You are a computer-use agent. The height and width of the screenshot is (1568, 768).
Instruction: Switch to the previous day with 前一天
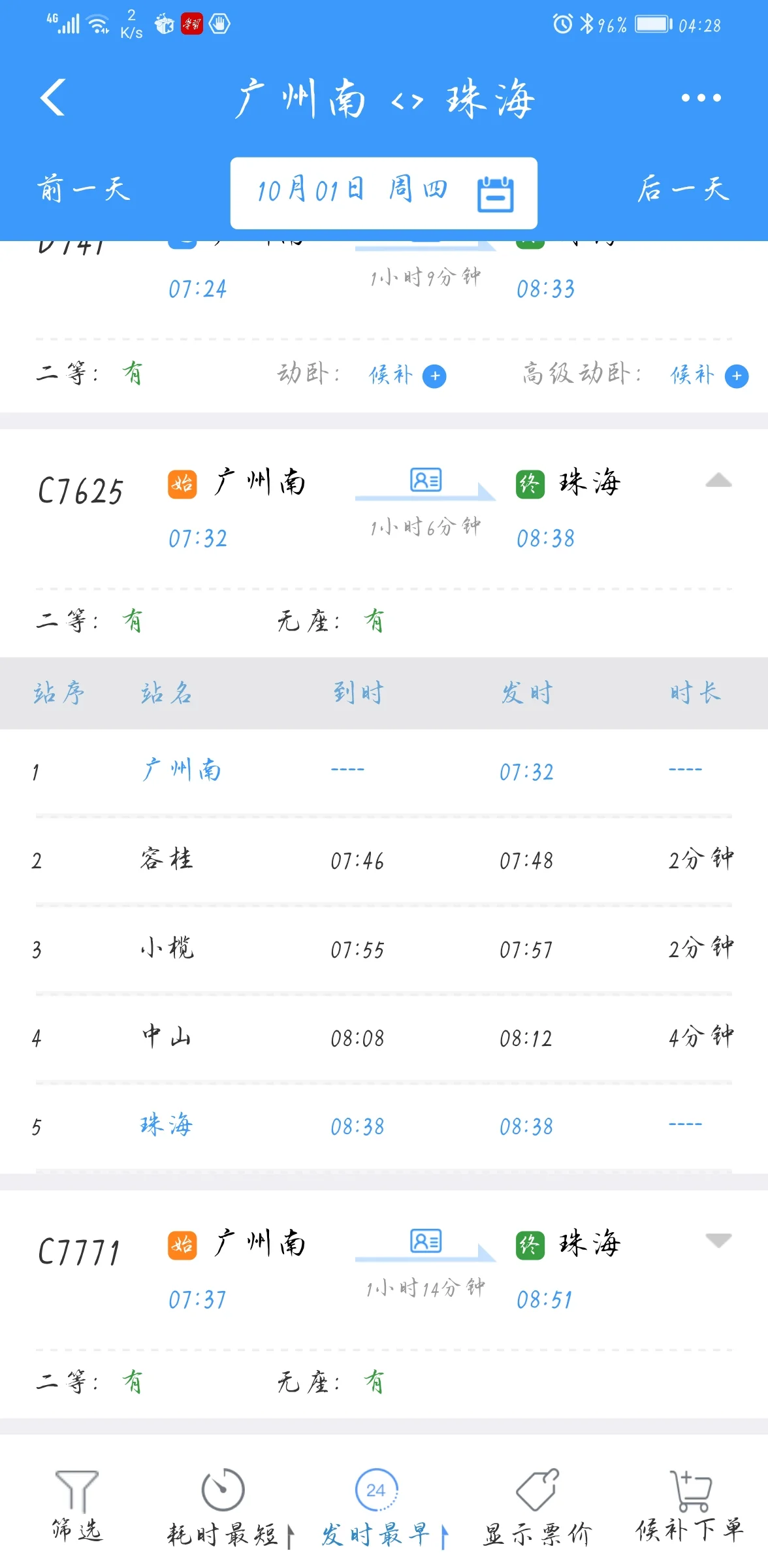tap(84, 191)
